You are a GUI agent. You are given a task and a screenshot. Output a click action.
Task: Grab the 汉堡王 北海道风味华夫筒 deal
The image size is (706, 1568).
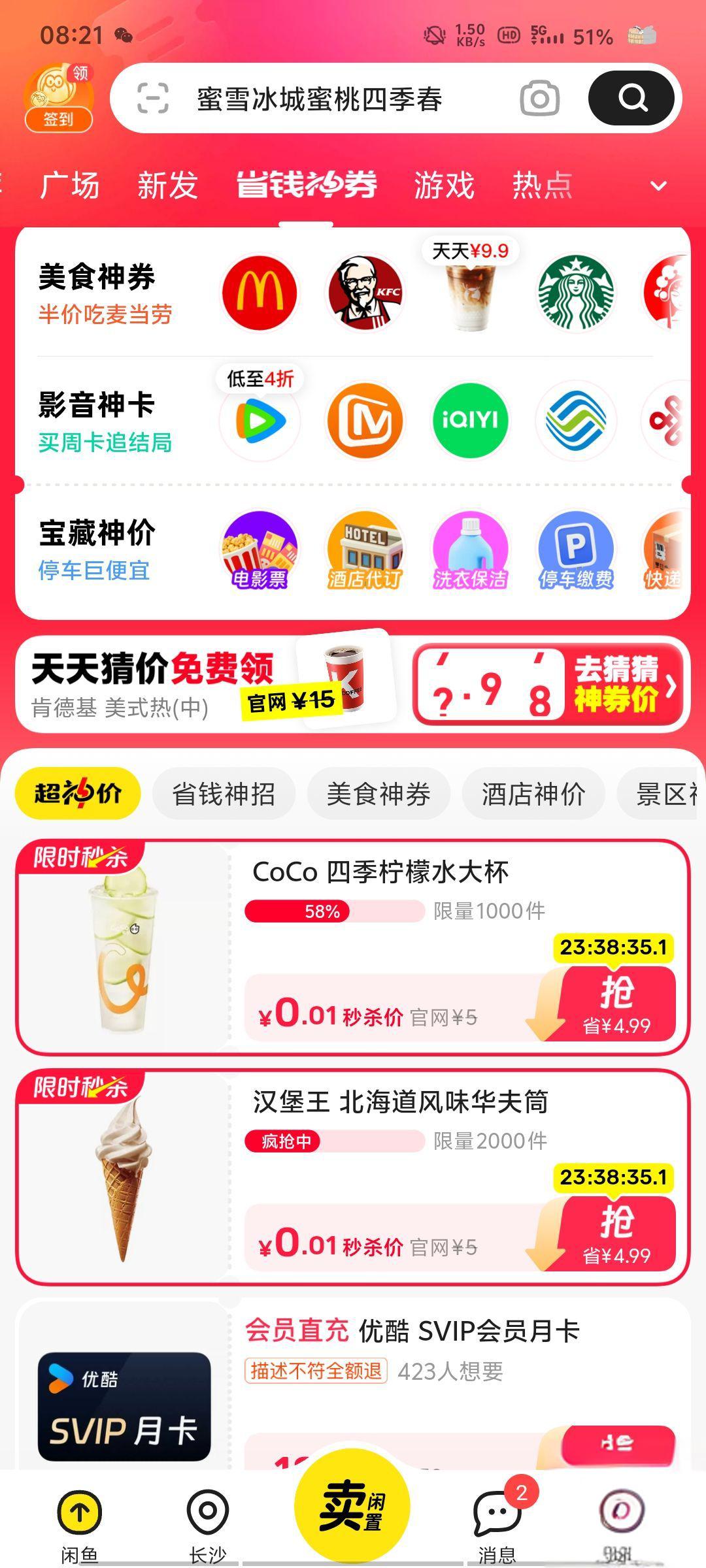click(616, 1233)
